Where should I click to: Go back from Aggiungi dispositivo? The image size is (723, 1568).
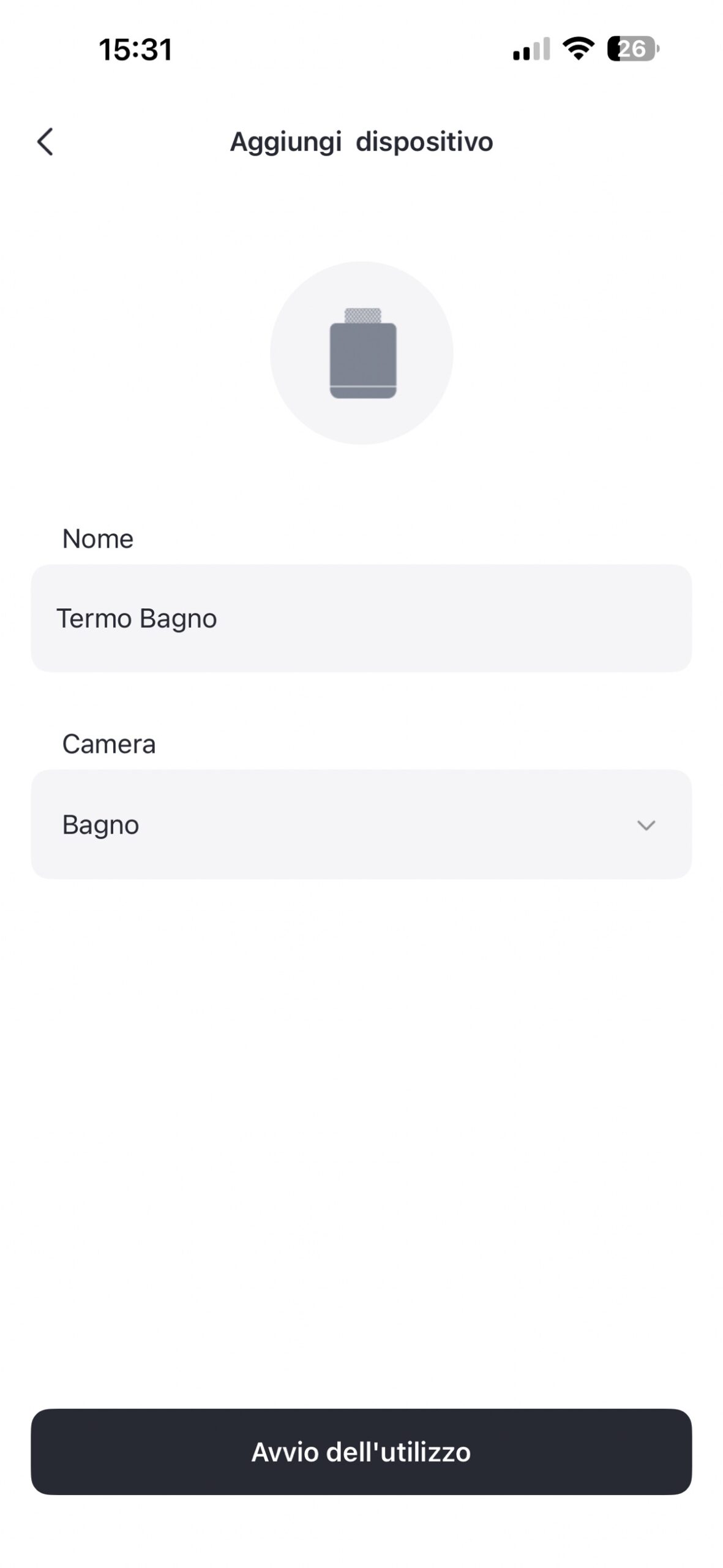coord(45,142)
